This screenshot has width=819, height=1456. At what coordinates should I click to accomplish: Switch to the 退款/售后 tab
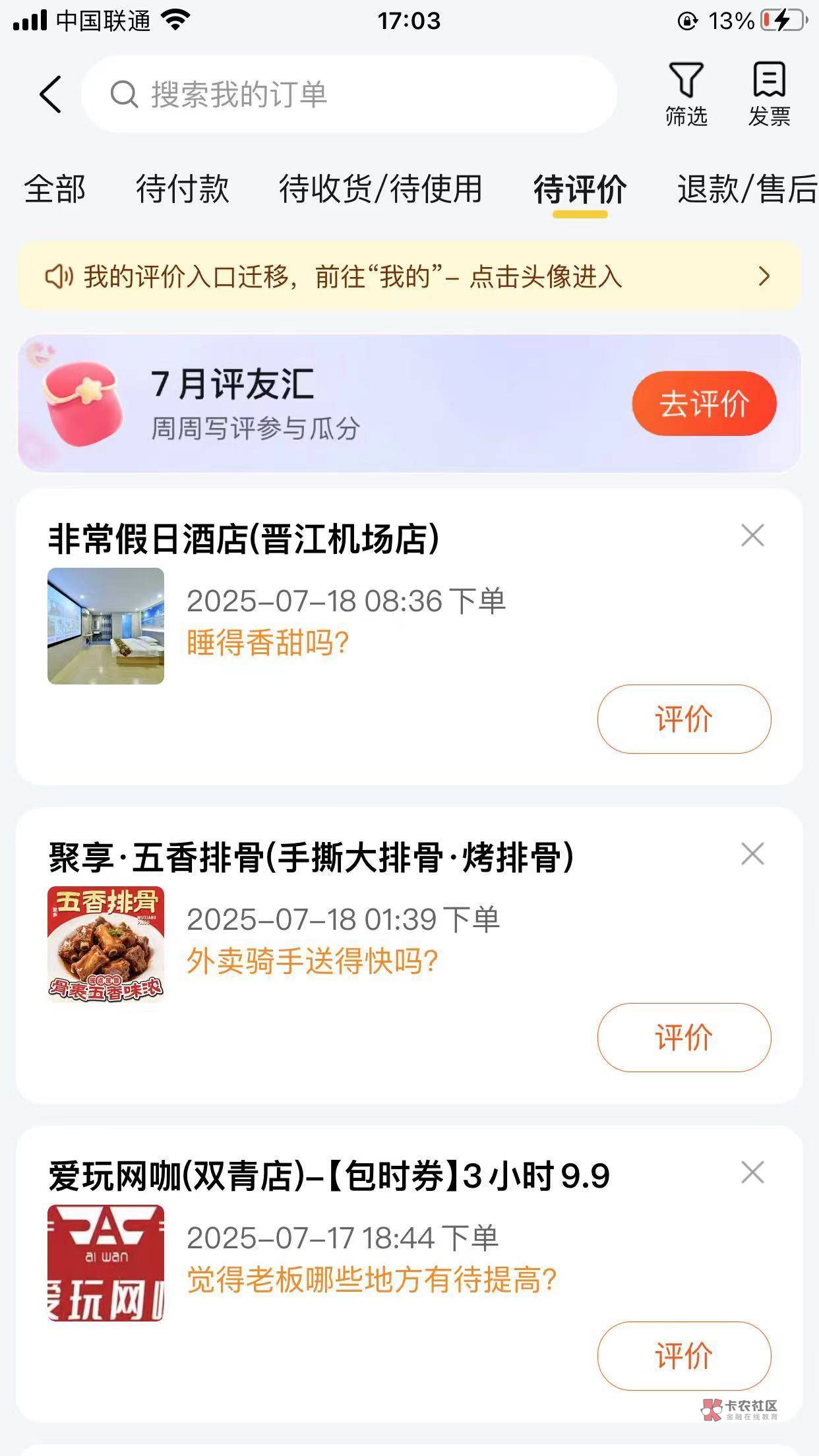coord(746,189)
